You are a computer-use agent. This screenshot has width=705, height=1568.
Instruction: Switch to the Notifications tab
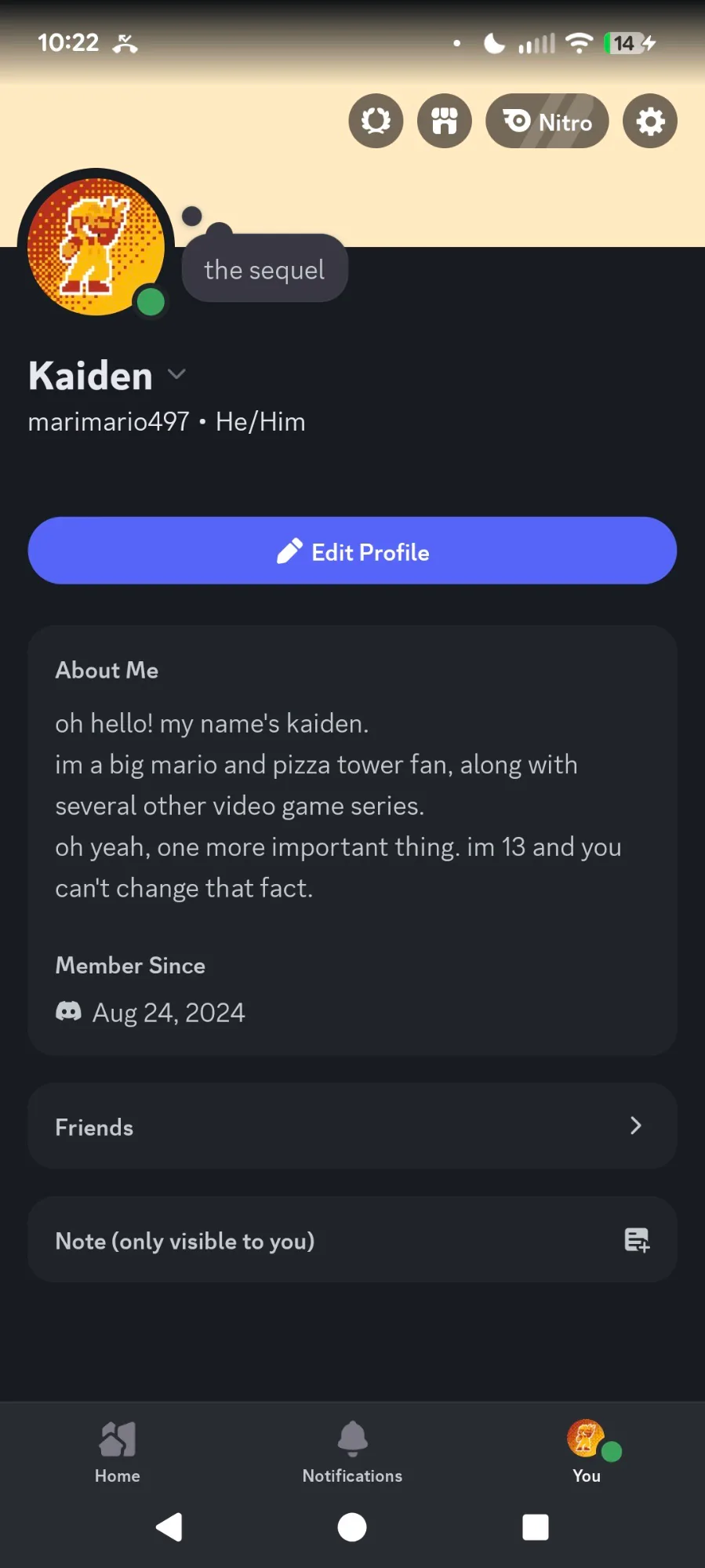pyautogui.click(x=352, y=1453)
